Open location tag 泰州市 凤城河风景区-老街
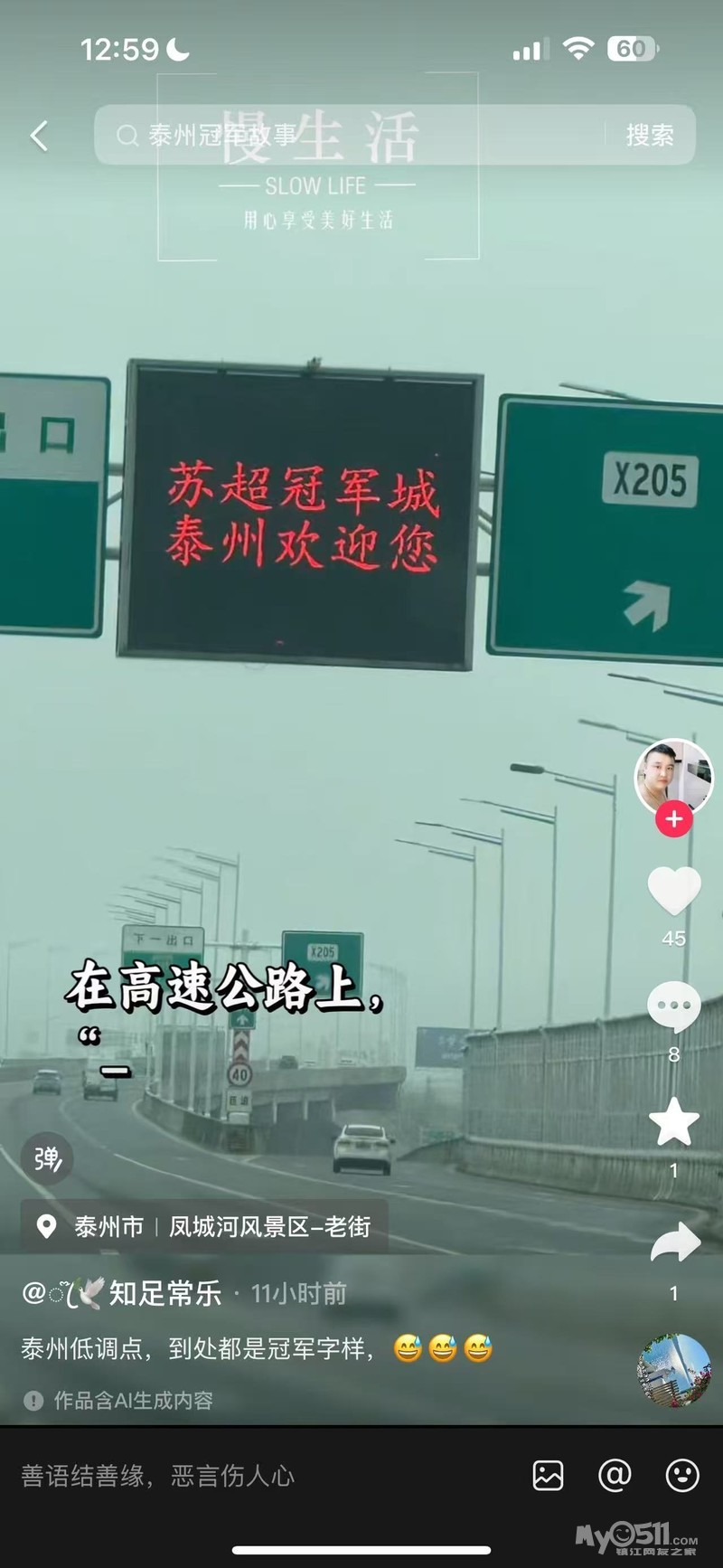The image size is (723, 1568). click(206, 1226)
